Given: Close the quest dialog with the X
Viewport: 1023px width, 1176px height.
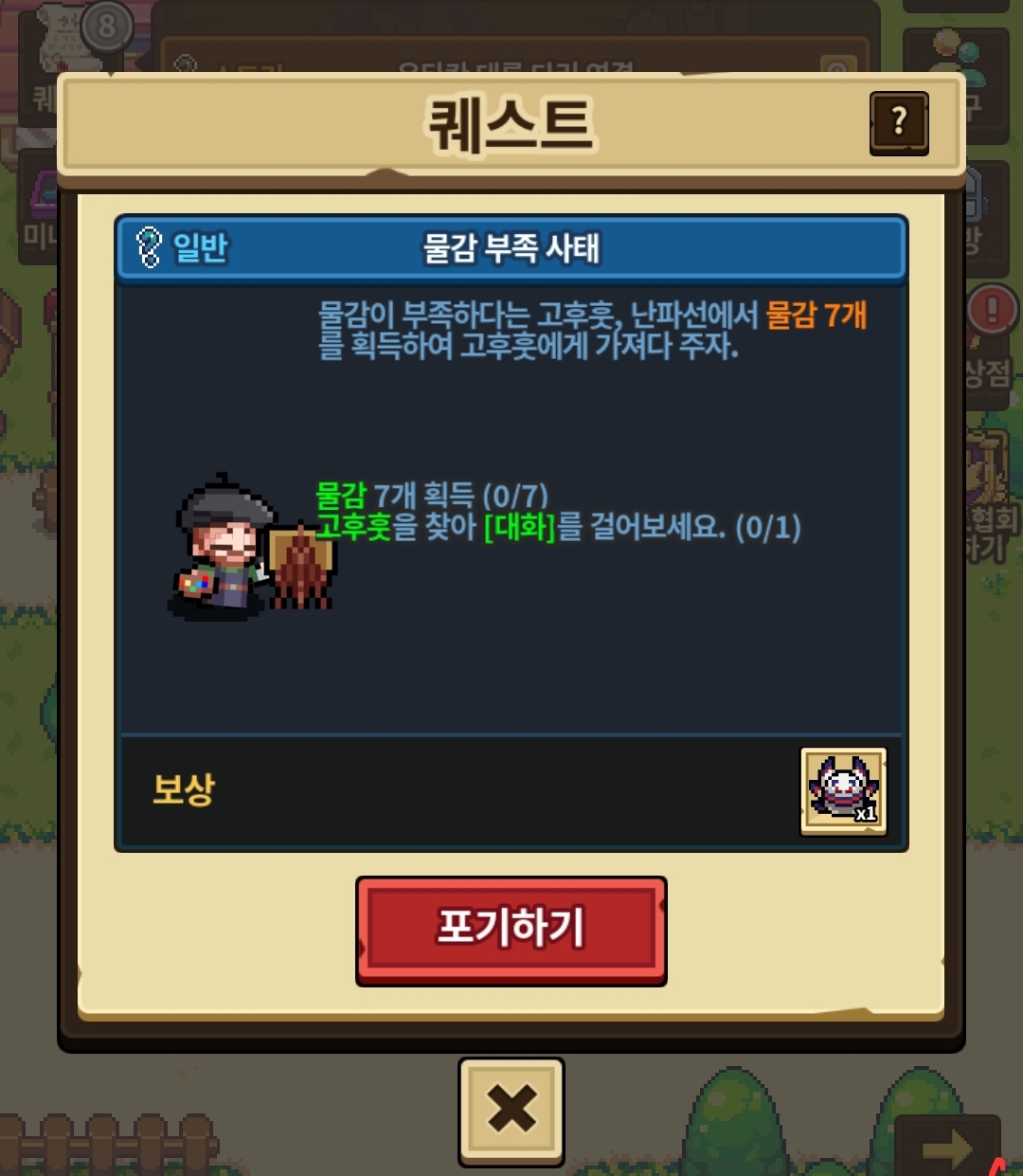Looking at the screenshot, I should click(x=511, y=1112).
